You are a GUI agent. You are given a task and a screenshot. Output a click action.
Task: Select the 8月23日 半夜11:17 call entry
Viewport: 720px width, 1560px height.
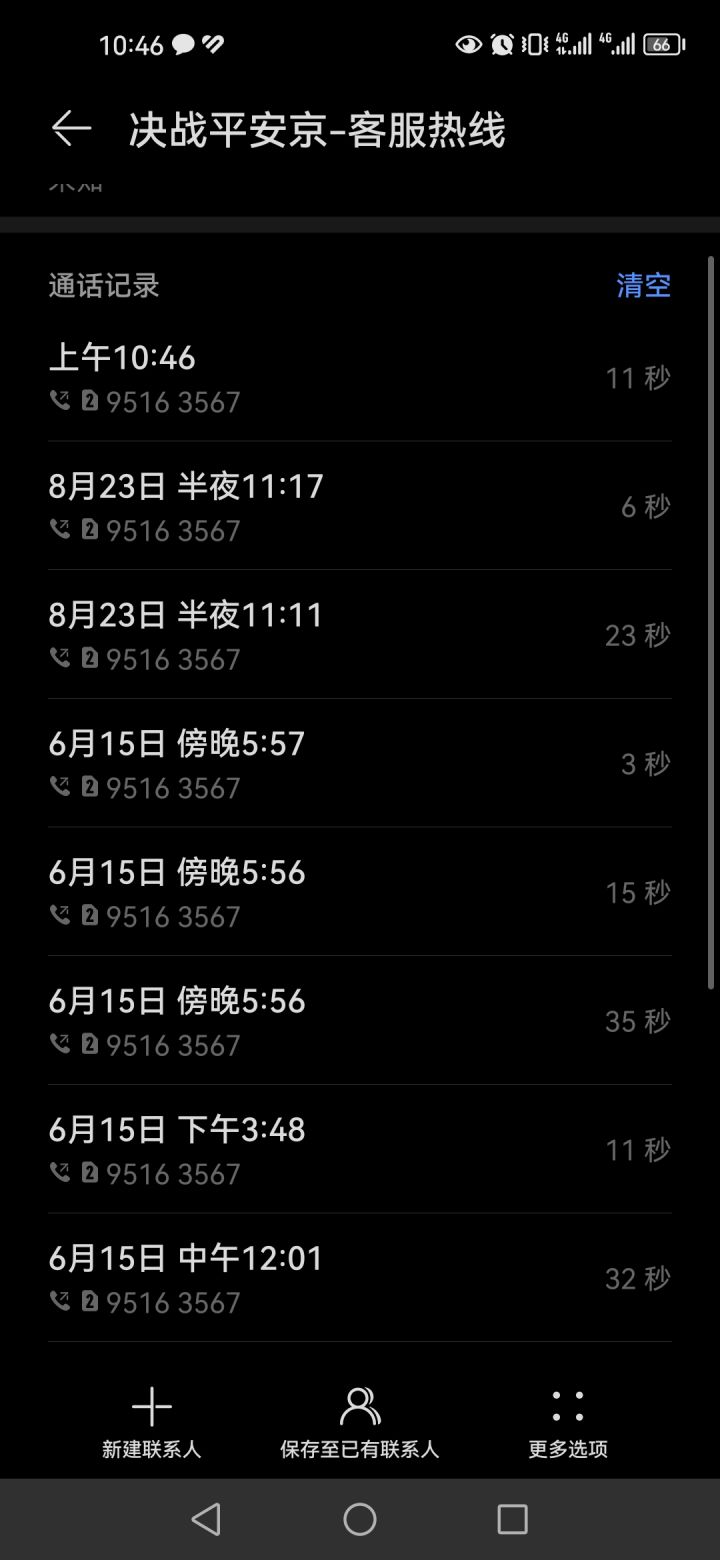[359, 507]
